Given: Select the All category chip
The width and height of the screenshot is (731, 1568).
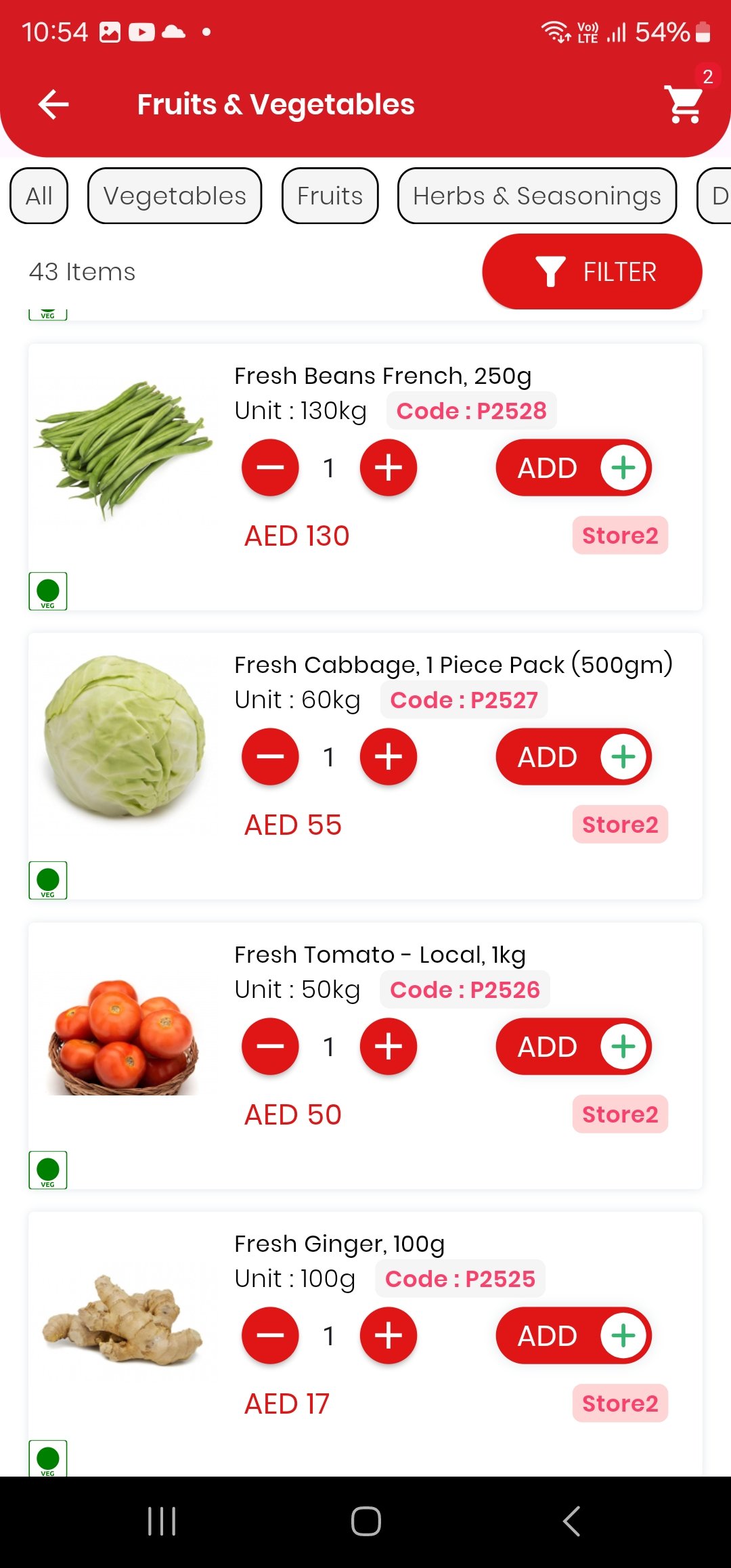Looking at the screenshot, I should point(39,196).
